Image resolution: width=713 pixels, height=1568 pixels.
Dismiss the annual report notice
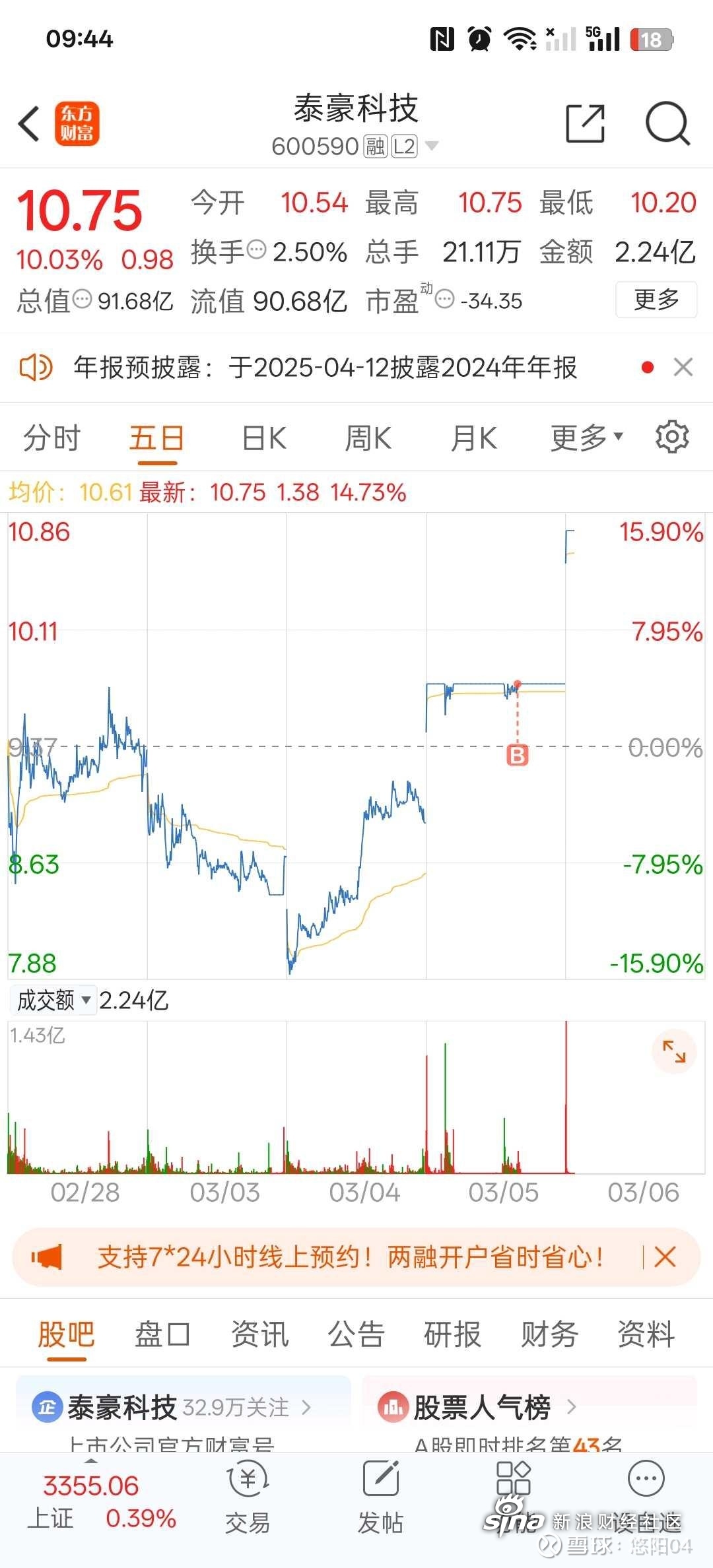[x=683, y=367]
